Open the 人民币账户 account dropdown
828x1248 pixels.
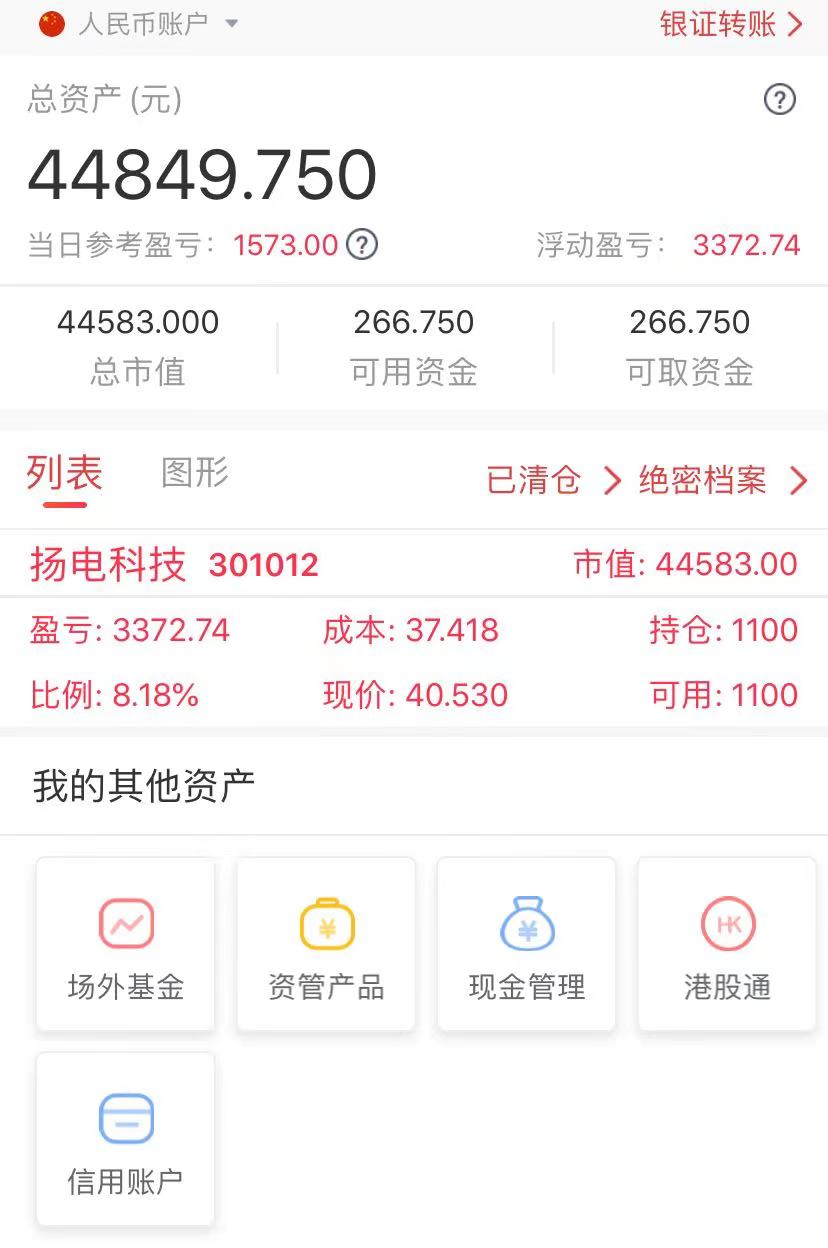point(140,24)
